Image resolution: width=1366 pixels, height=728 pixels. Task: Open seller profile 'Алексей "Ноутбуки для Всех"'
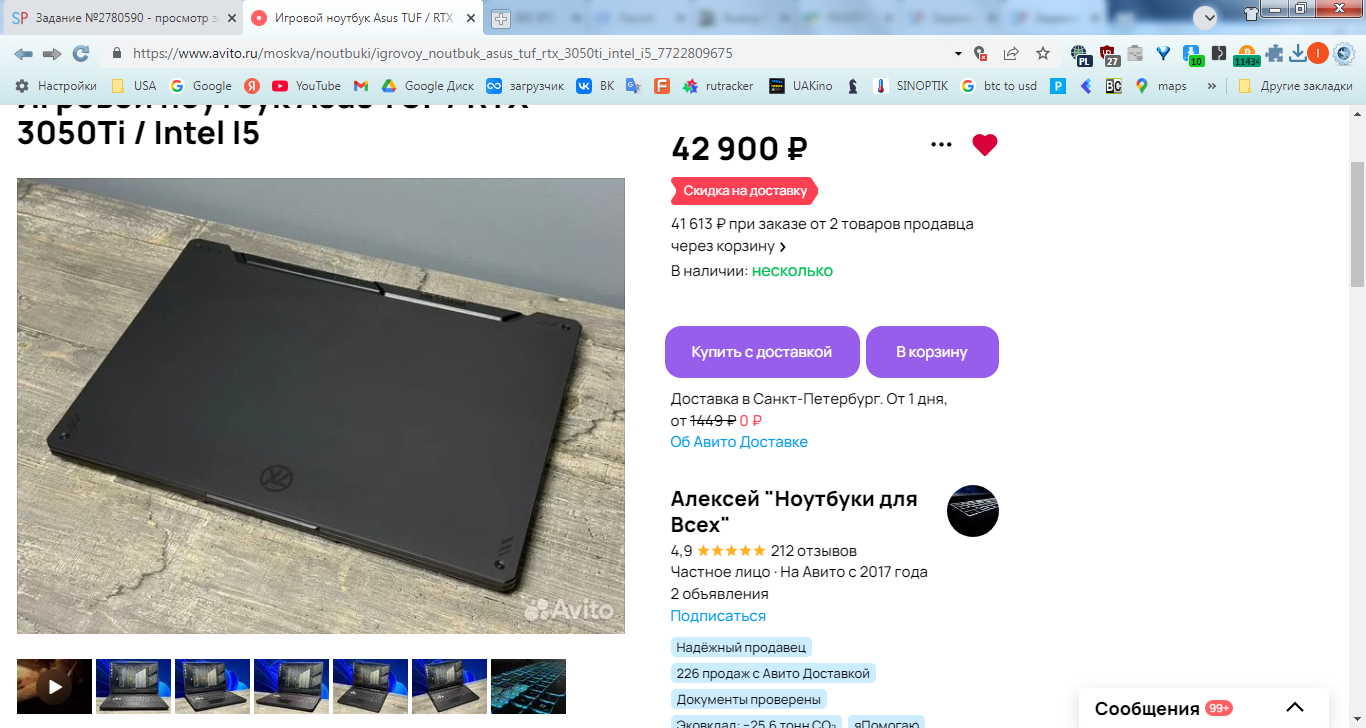[x=794, y=511]
